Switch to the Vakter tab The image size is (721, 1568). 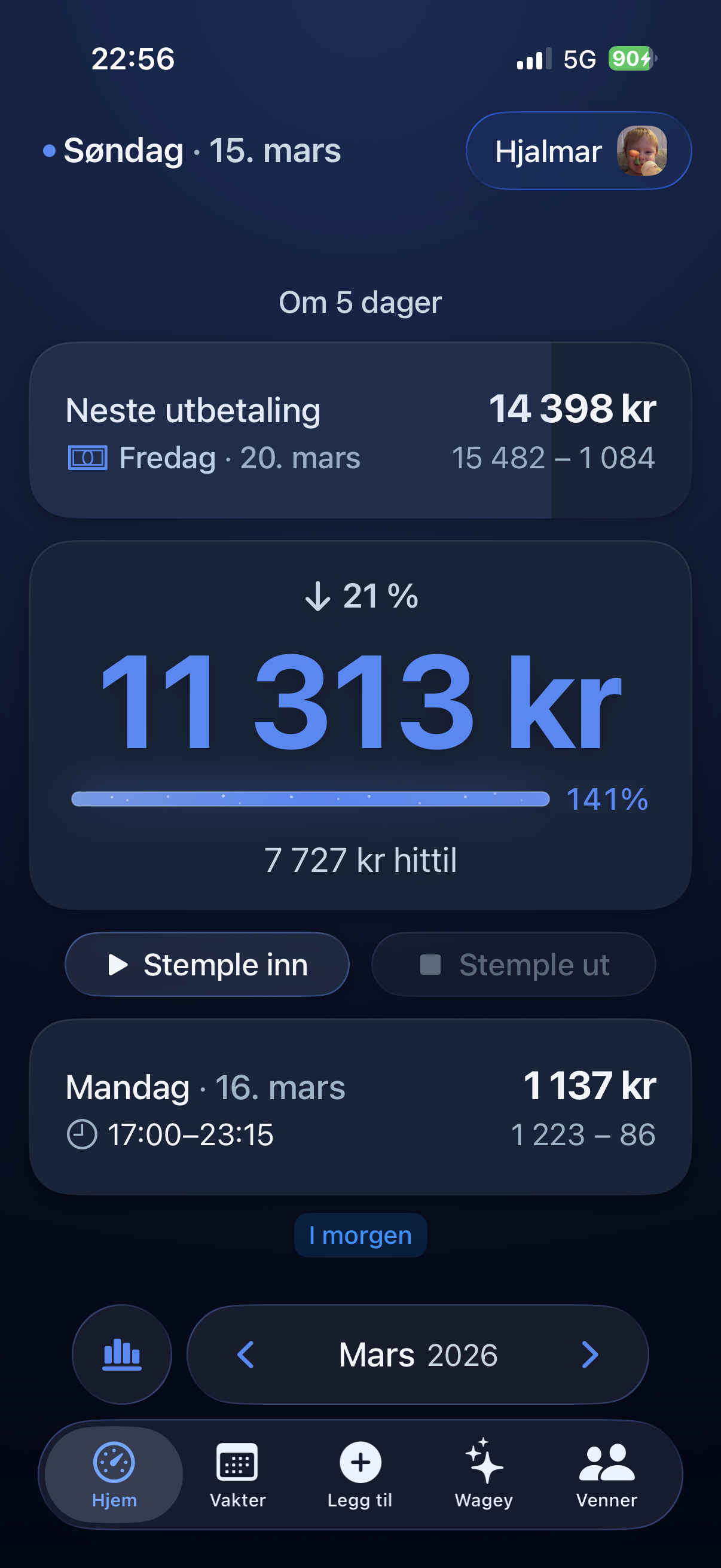click(237, 1474)
